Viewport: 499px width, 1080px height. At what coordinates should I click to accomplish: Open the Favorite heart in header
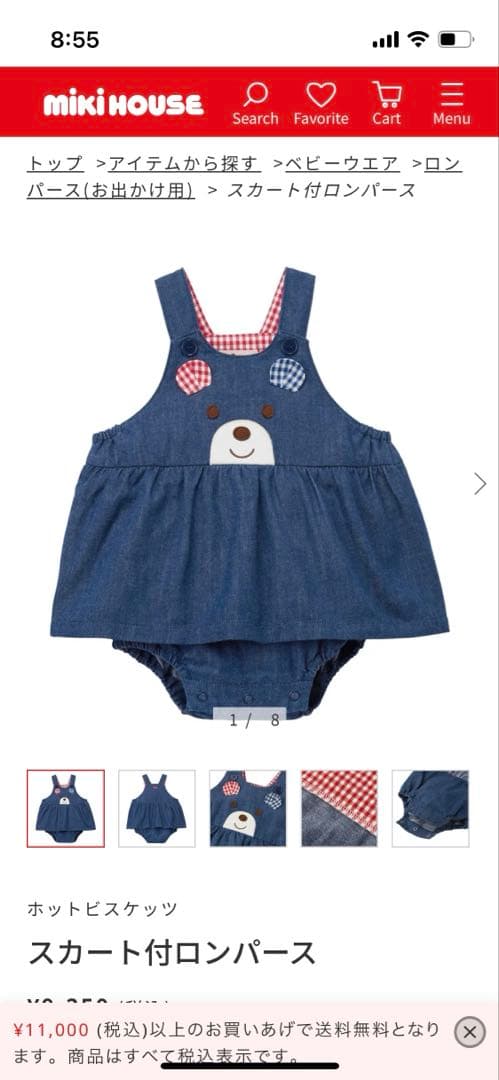click(x=320, y=103)
